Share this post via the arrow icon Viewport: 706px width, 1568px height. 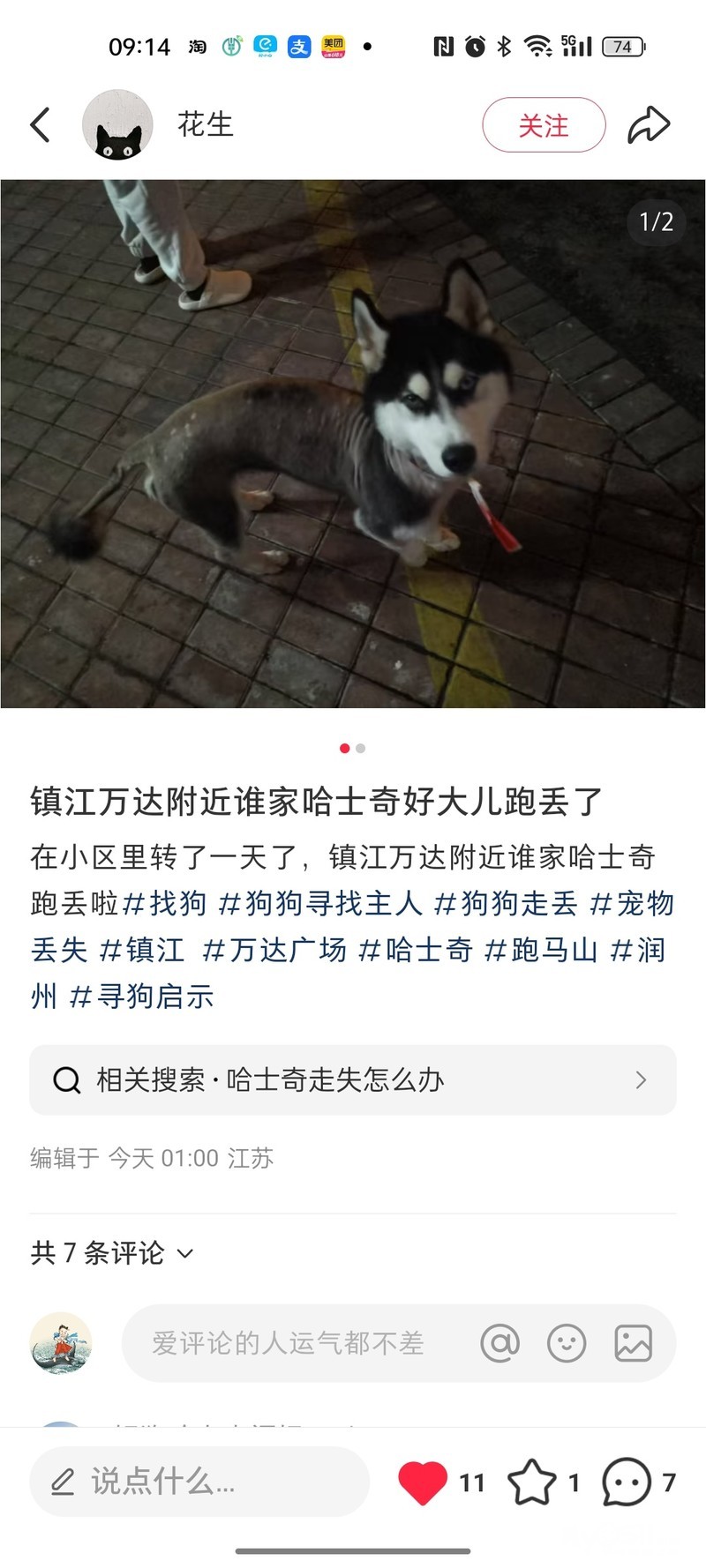pyautogui.click(x=649, y=125)
